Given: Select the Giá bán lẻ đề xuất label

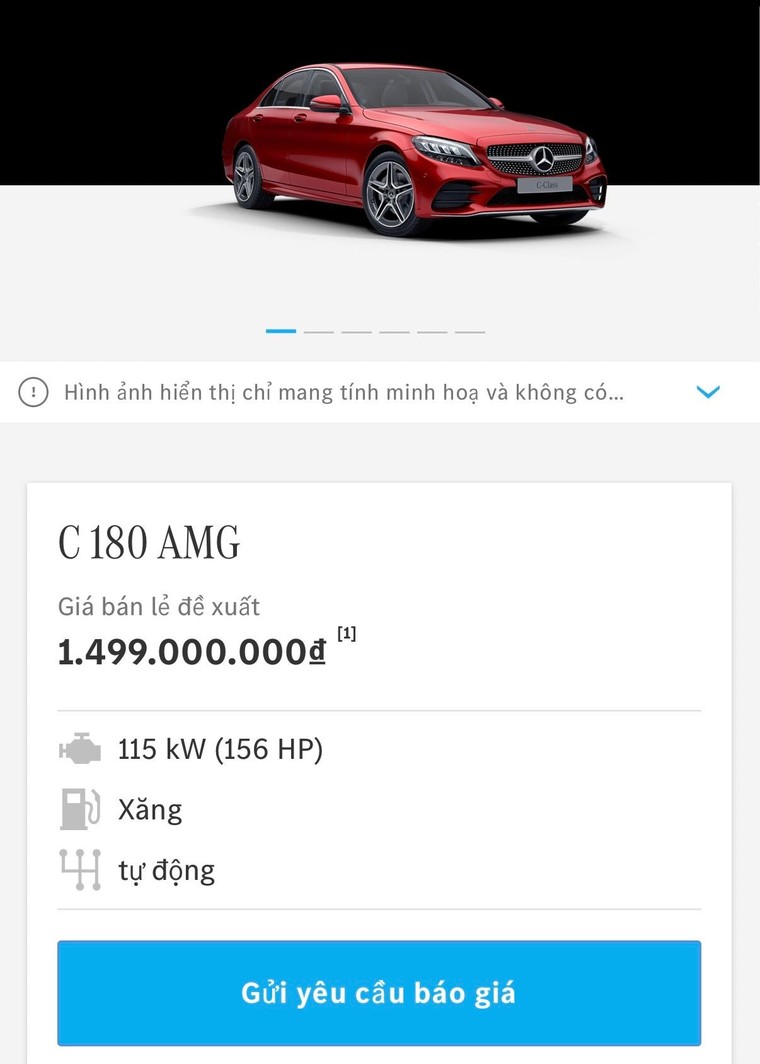Looking at the screenshot, I should 160,606.
